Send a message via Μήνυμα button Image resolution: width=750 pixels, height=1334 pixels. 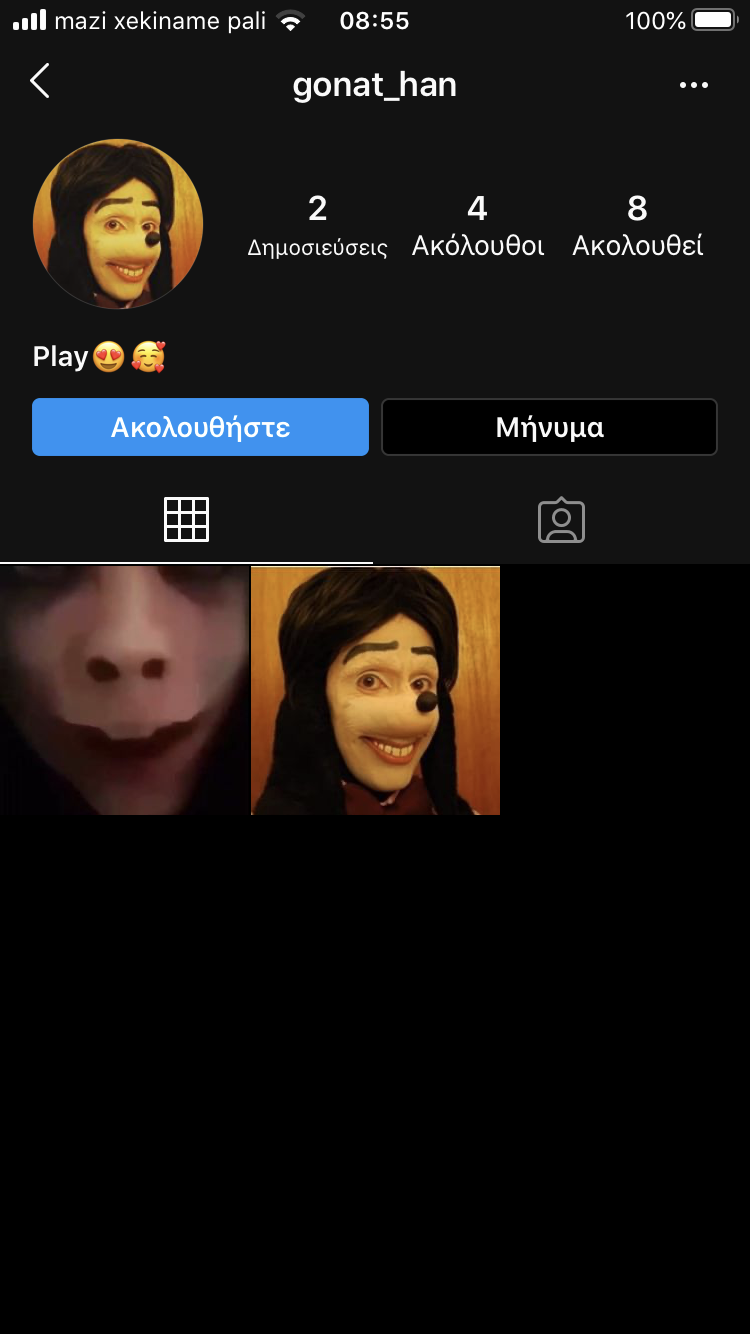549,428
